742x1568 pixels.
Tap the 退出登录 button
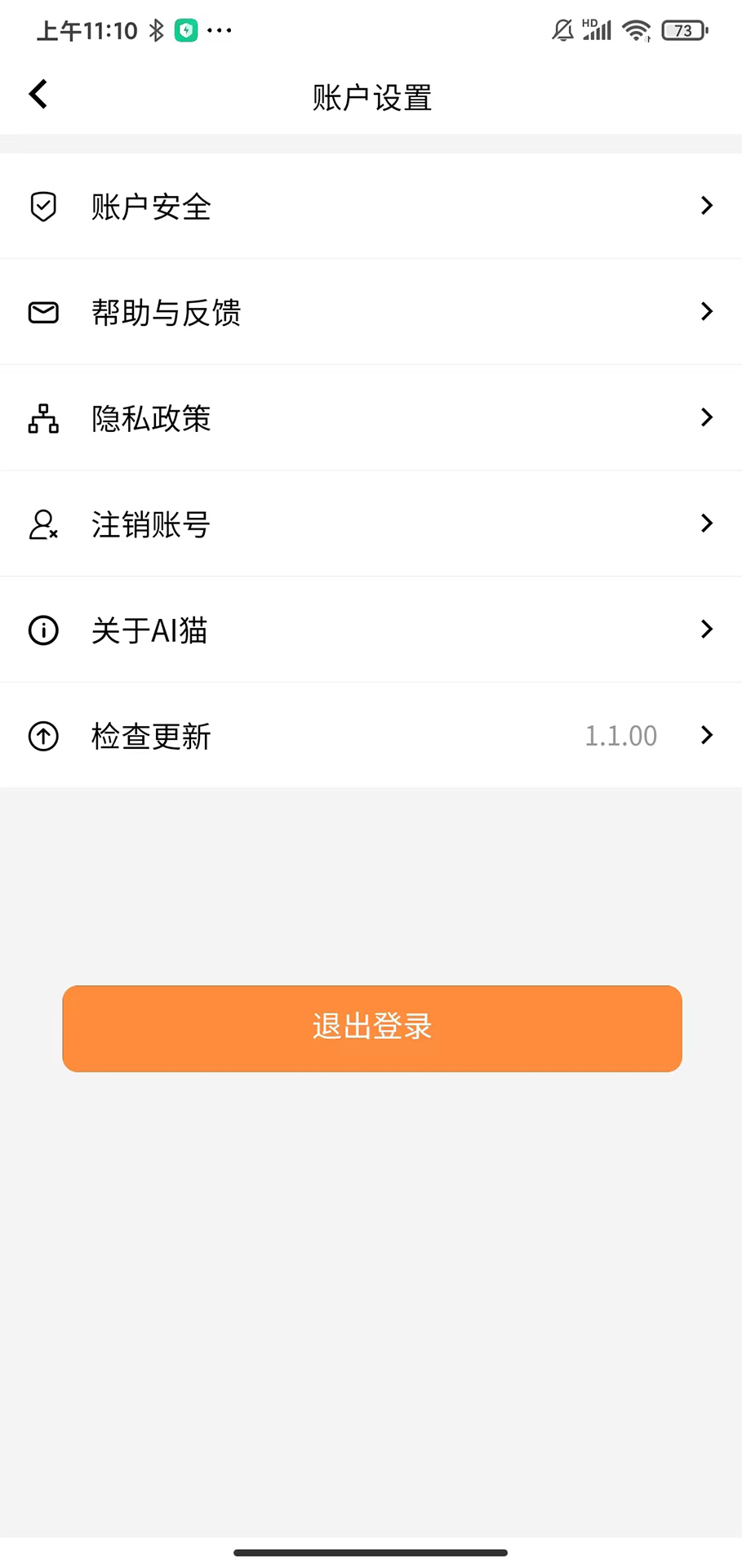pos(371,1027)
